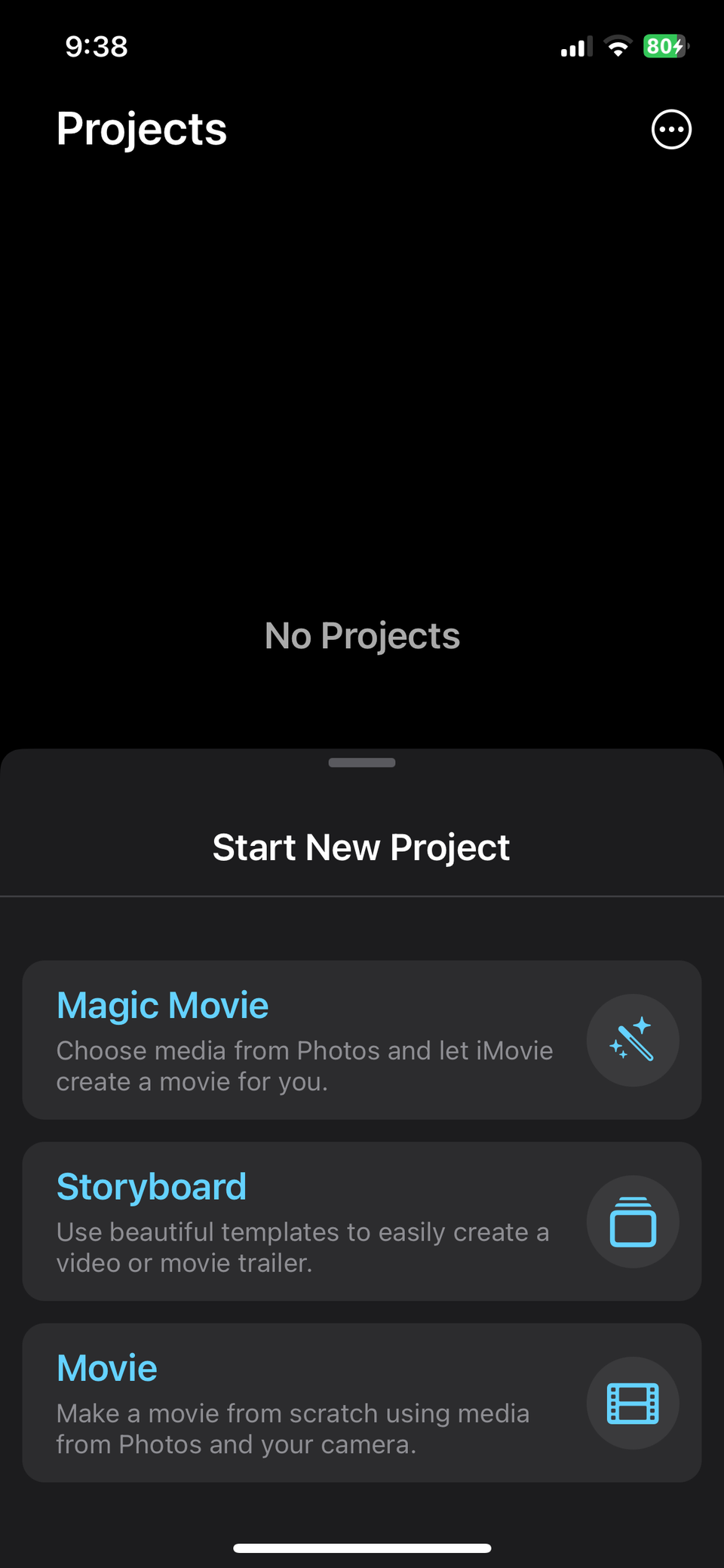Select the blue Storyboard label

(x=151, y=1185)
